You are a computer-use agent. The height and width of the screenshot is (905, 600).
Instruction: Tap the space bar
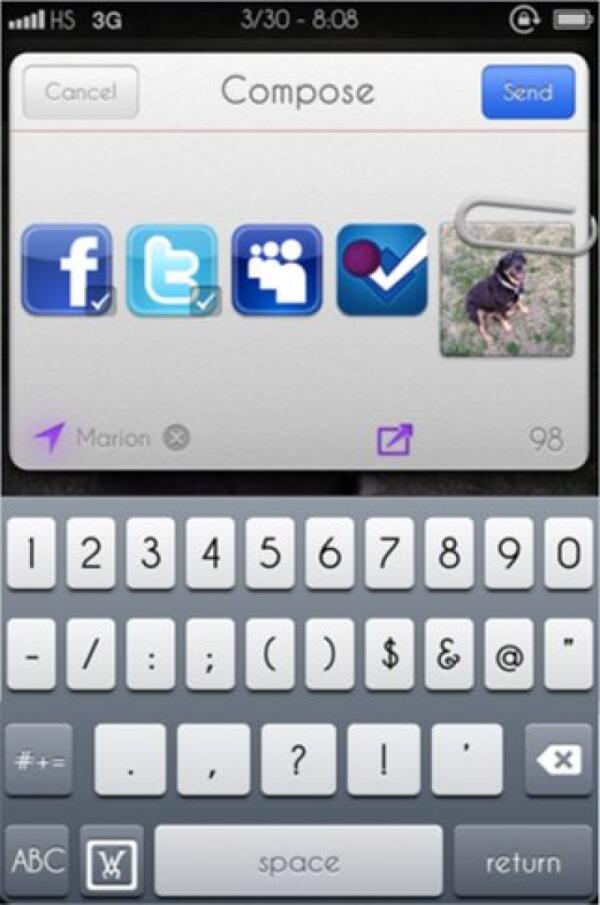298,860
